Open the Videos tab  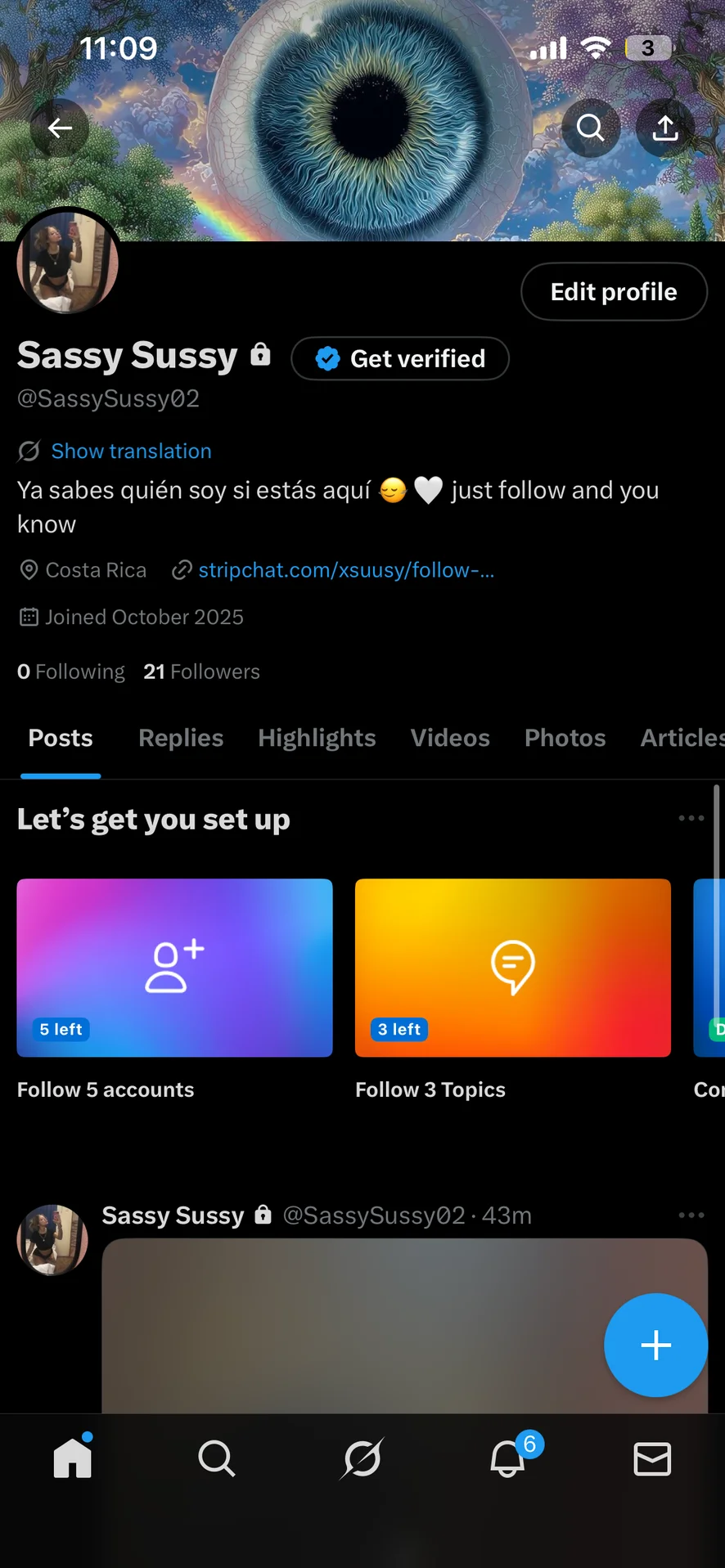point(450,739)
